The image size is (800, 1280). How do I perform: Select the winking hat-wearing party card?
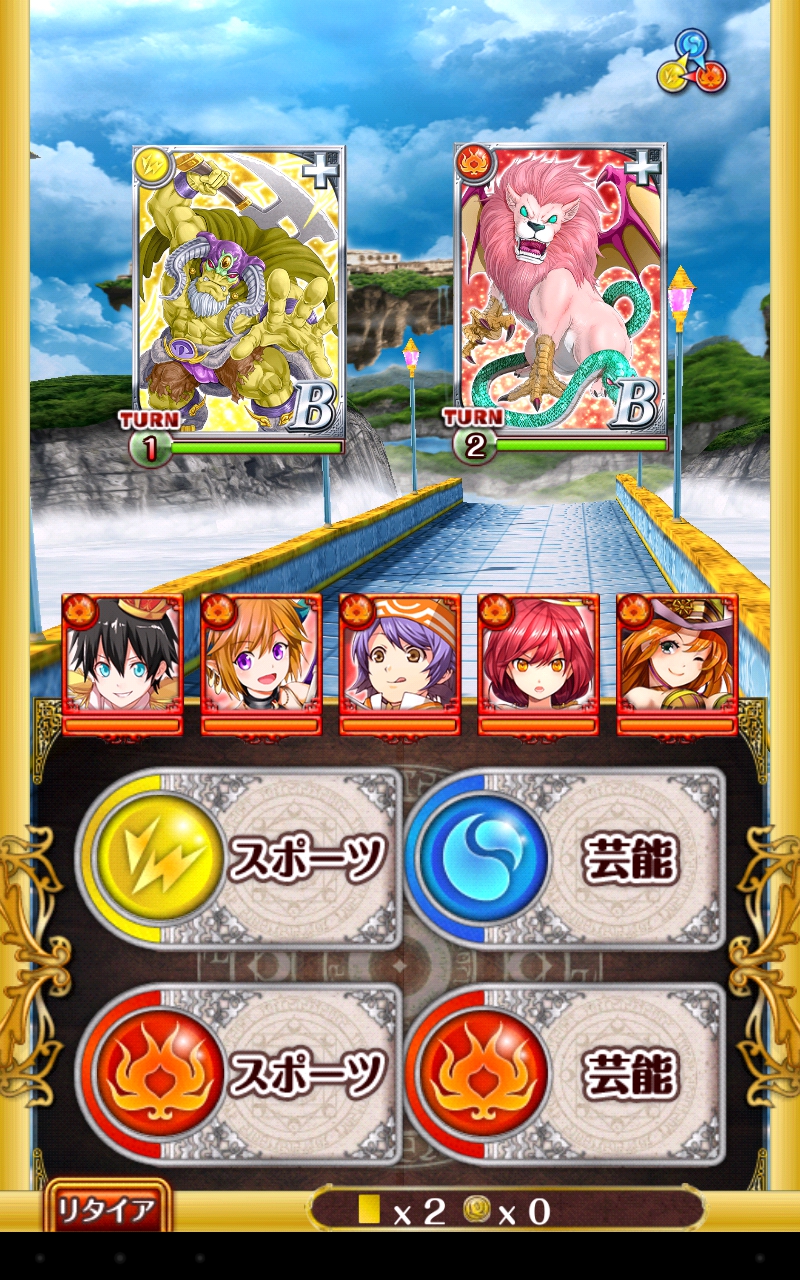coord(677,664)
